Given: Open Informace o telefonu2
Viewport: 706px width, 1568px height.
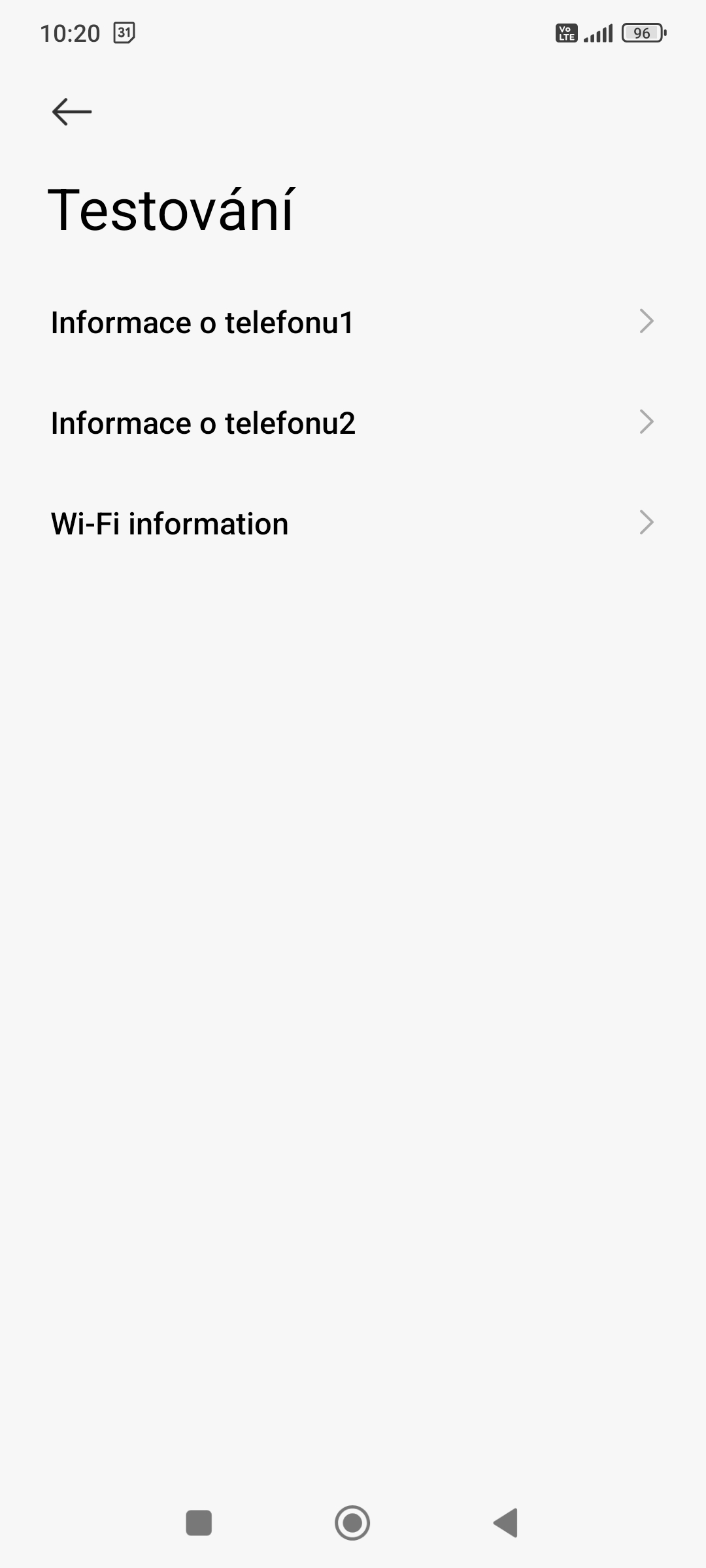Looking at the screenshot, I should click(x=352, y=423).
